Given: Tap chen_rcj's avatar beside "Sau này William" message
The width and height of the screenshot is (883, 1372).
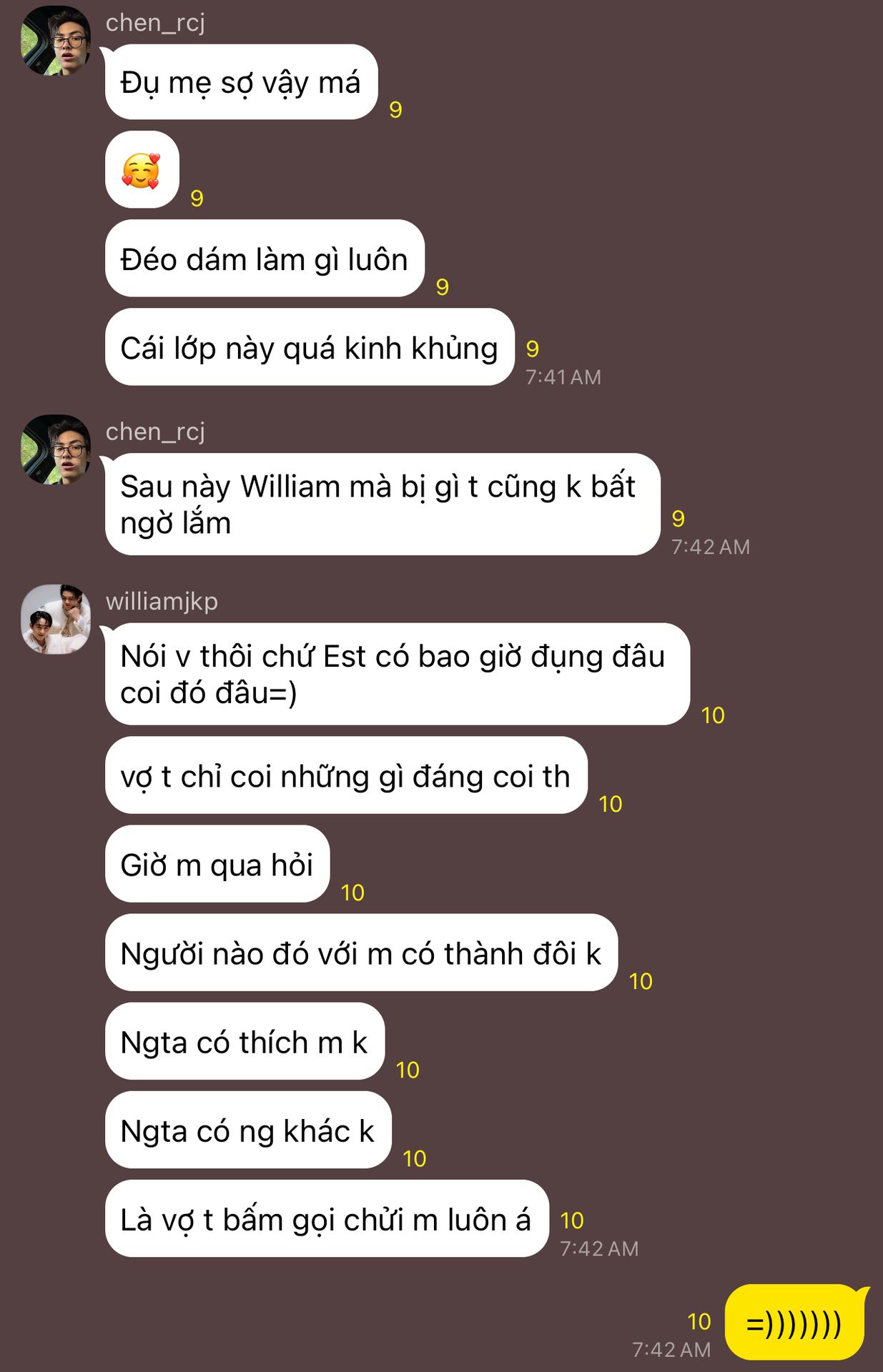Looking at the screenshot, I should point(56,449).
